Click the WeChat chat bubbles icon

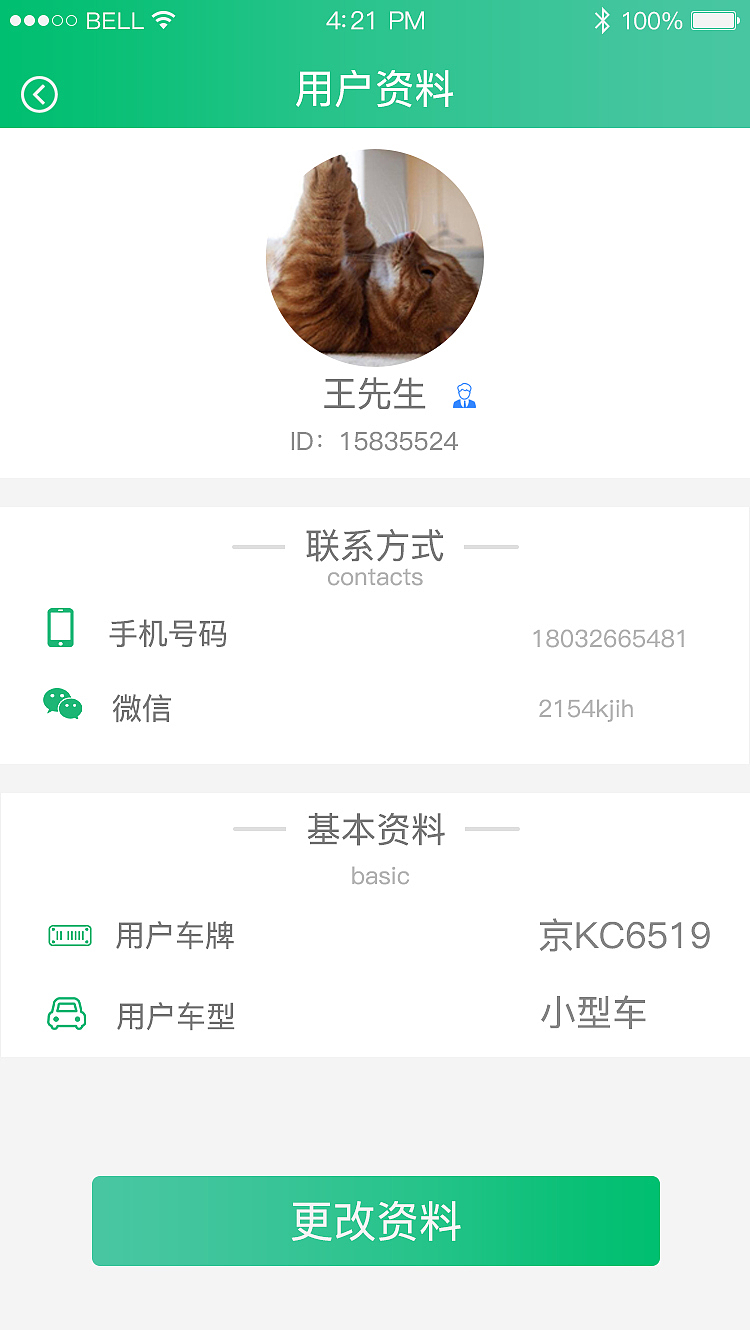pyautogui.click(x=62, y=707)
